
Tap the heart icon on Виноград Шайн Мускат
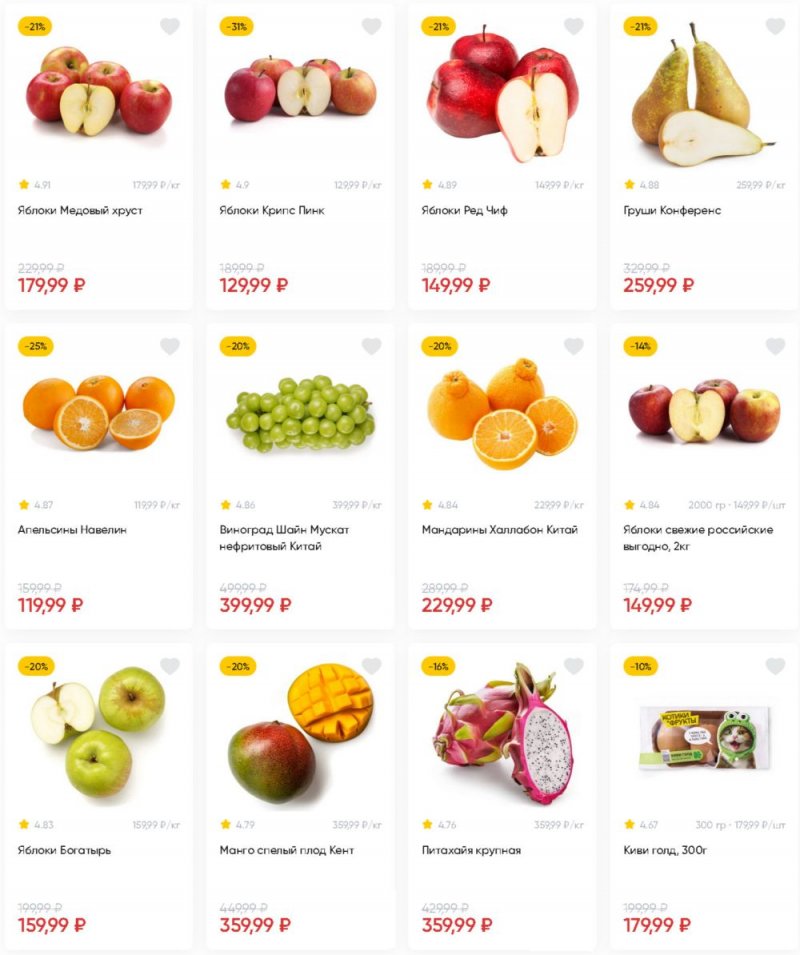point(372,347)
